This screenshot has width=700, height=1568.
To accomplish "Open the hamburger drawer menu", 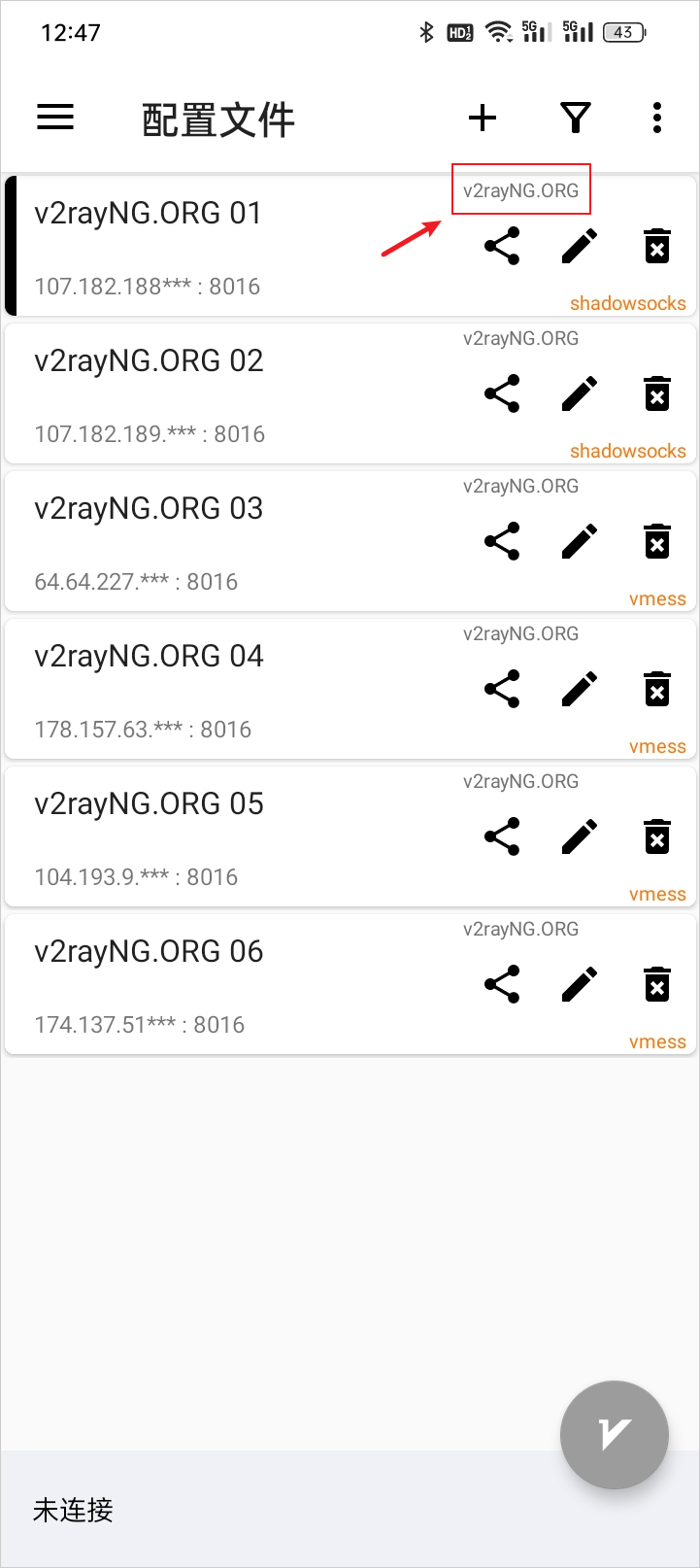I will point(55,119).
